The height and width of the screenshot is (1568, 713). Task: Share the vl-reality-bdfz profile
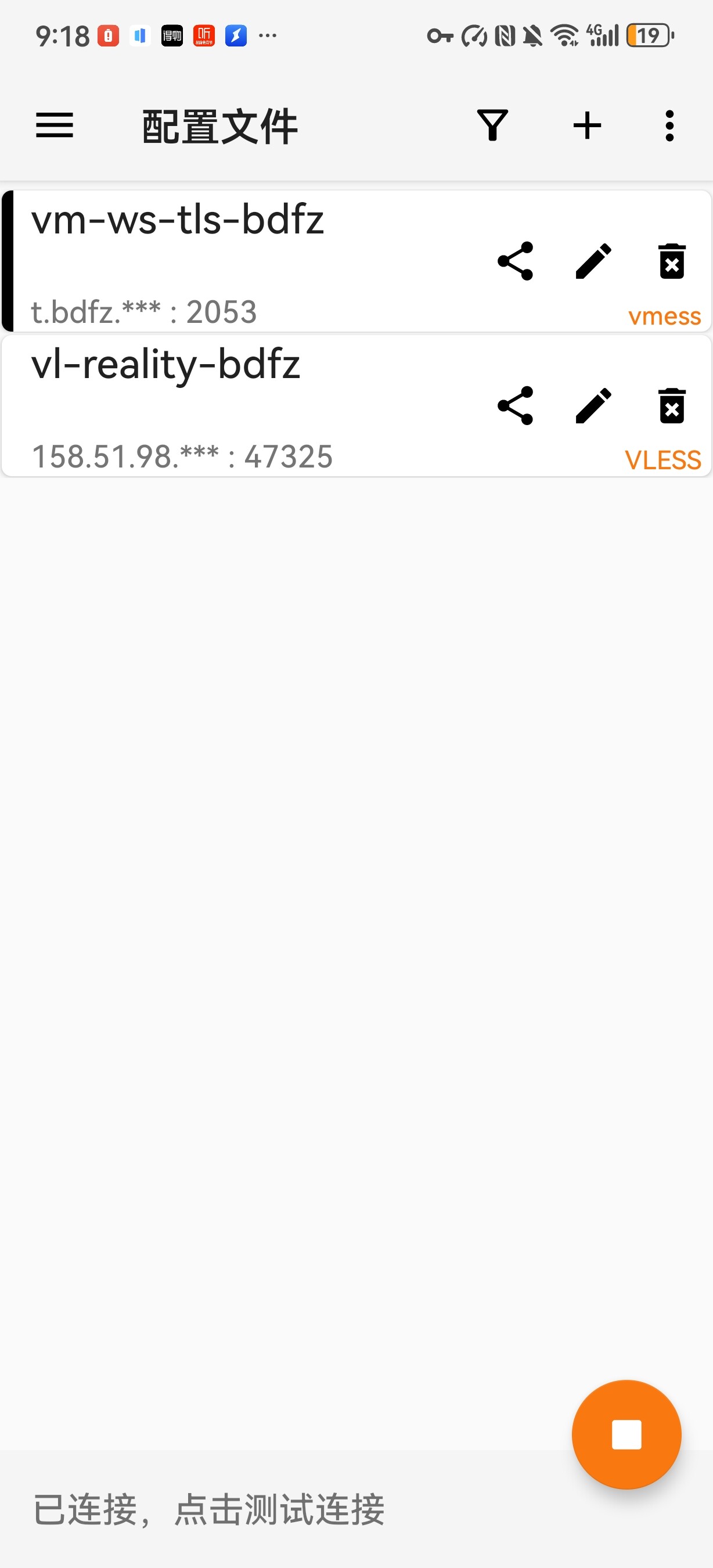(x=514, y=406)
